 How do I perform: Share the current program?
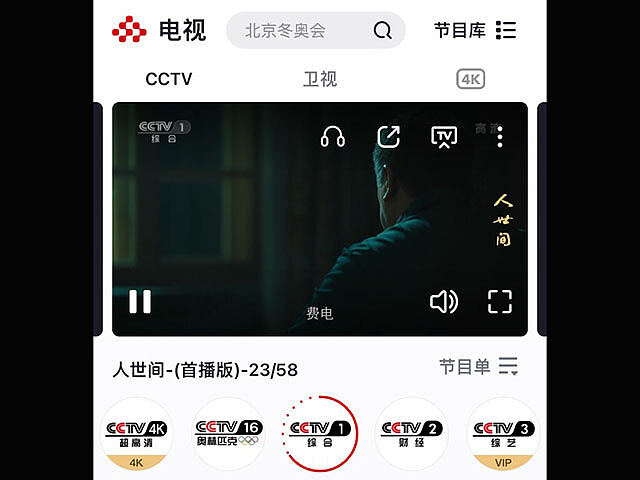tap(388, 137)
